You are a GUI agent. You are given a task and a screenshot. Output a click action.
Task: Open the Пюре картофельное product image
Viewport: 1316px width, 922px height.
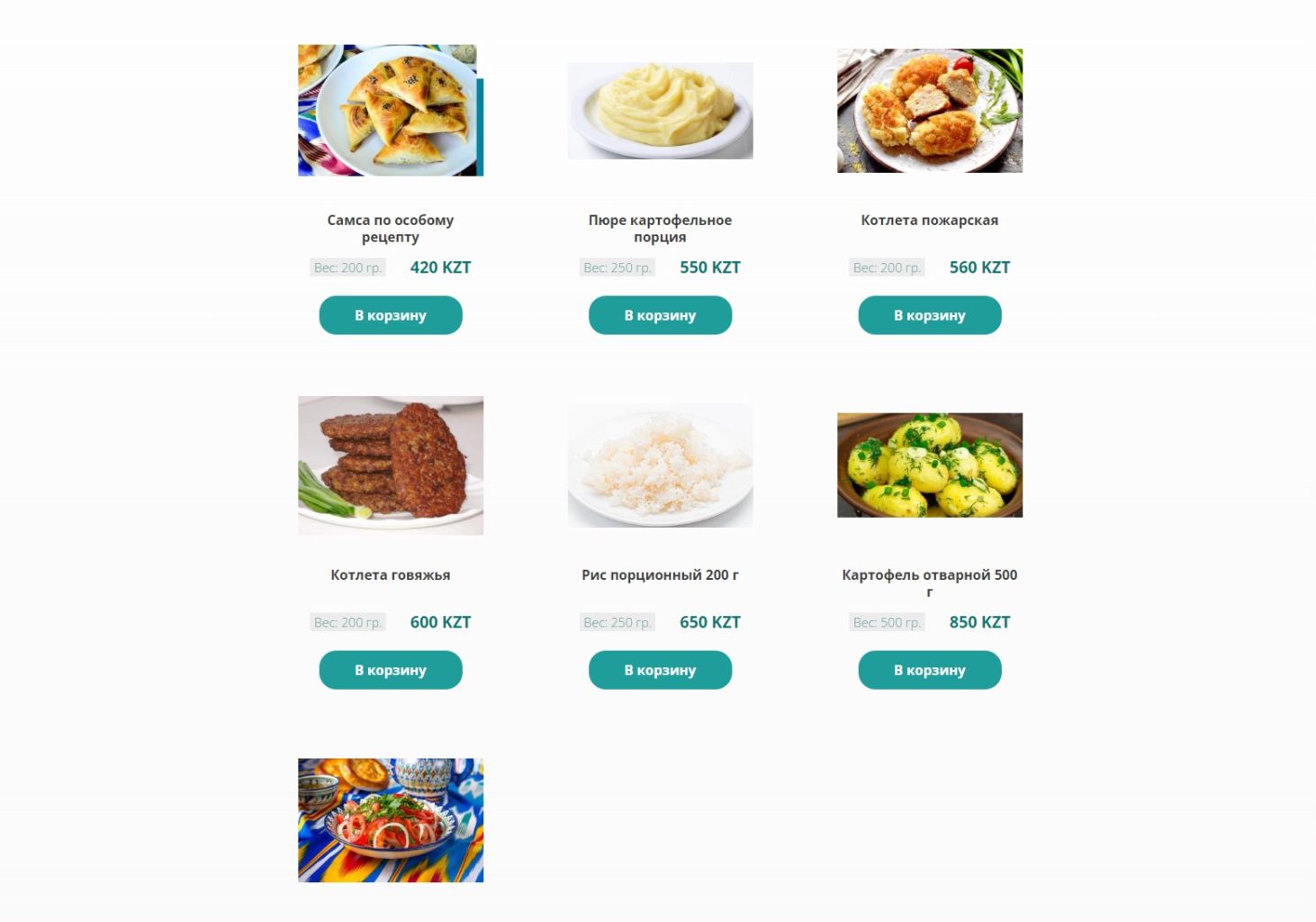pos(660,111)
